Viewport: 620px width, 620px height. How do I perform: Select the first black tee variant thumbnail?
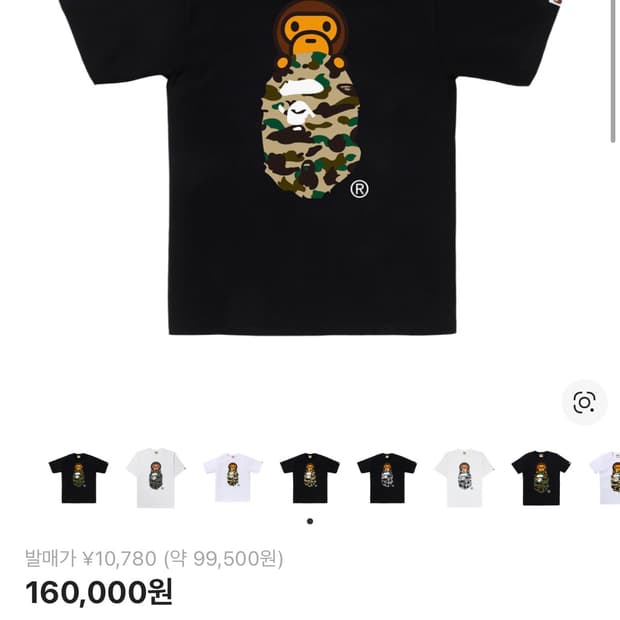78,477
